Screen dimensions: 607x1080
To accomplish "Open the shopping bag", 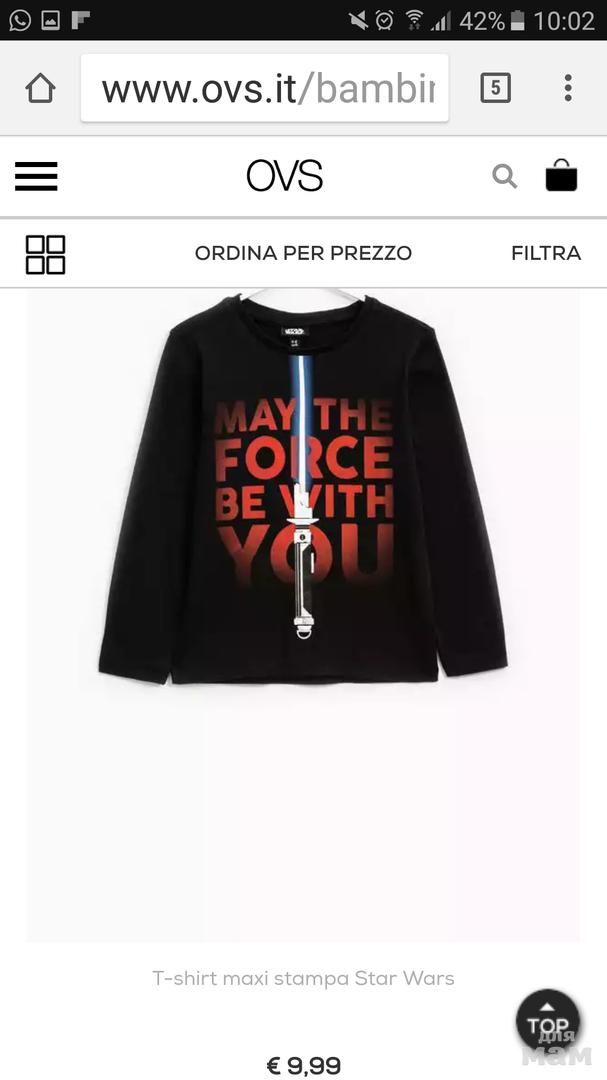I will 561,177.
